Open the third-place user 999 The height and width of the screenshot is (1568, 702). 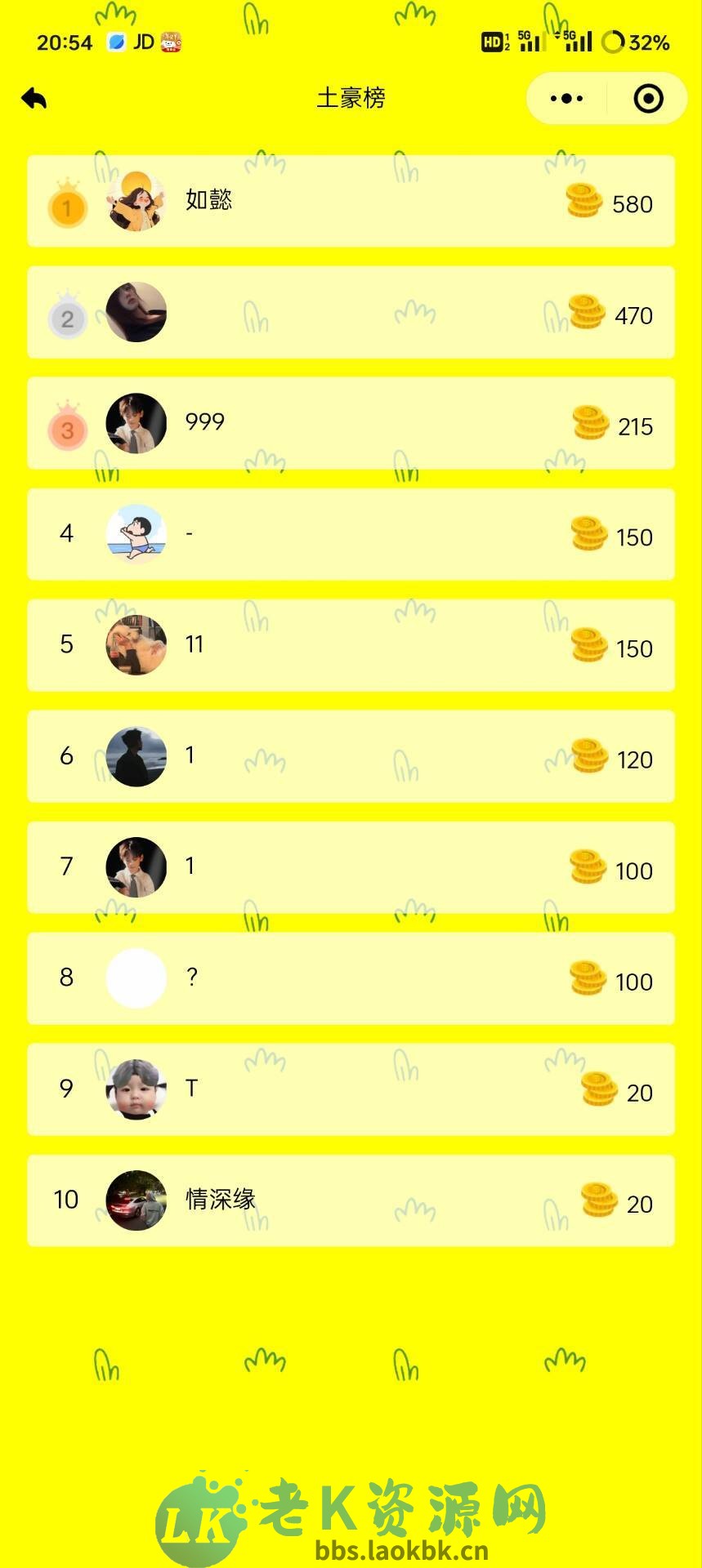tap(351, 423)
